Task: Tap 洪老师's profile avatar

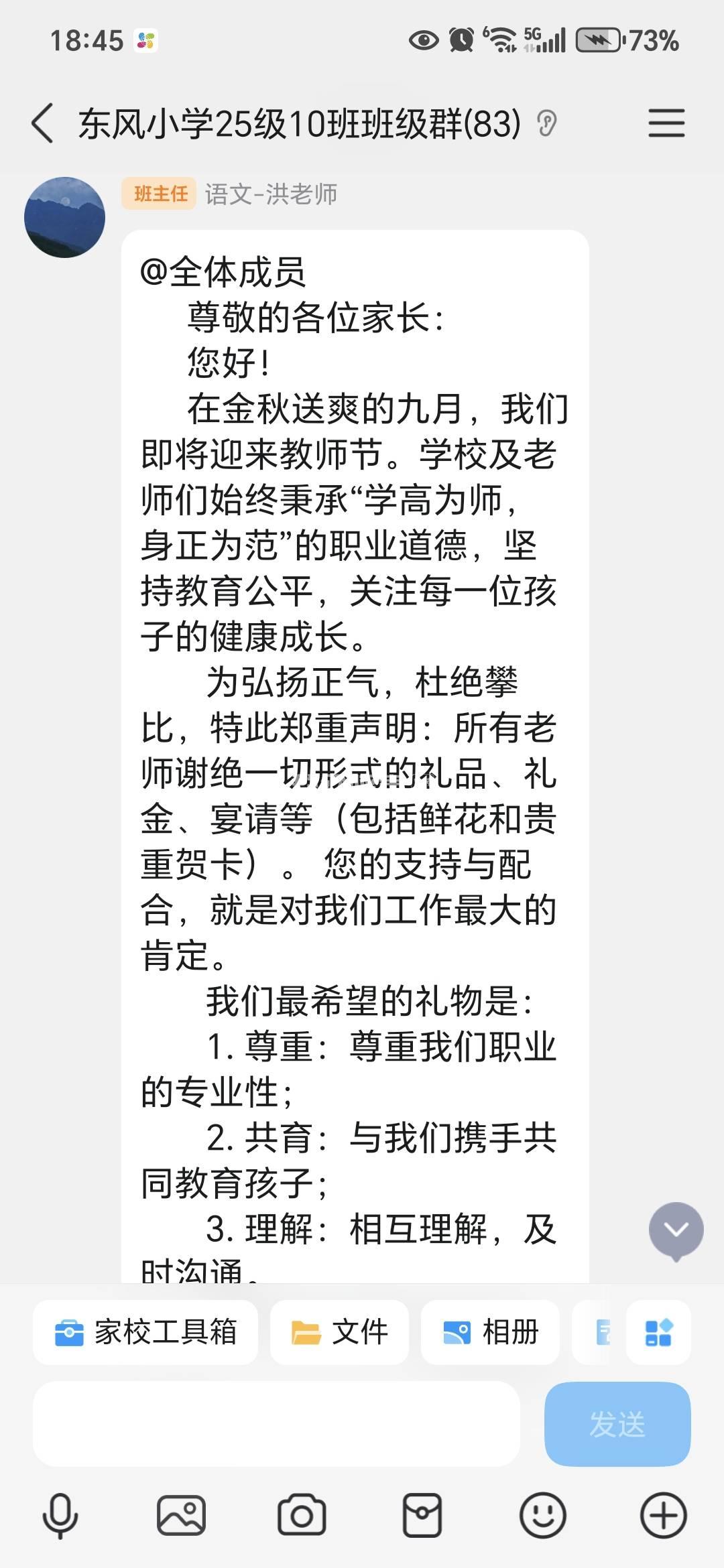Action: click(65, 217)
